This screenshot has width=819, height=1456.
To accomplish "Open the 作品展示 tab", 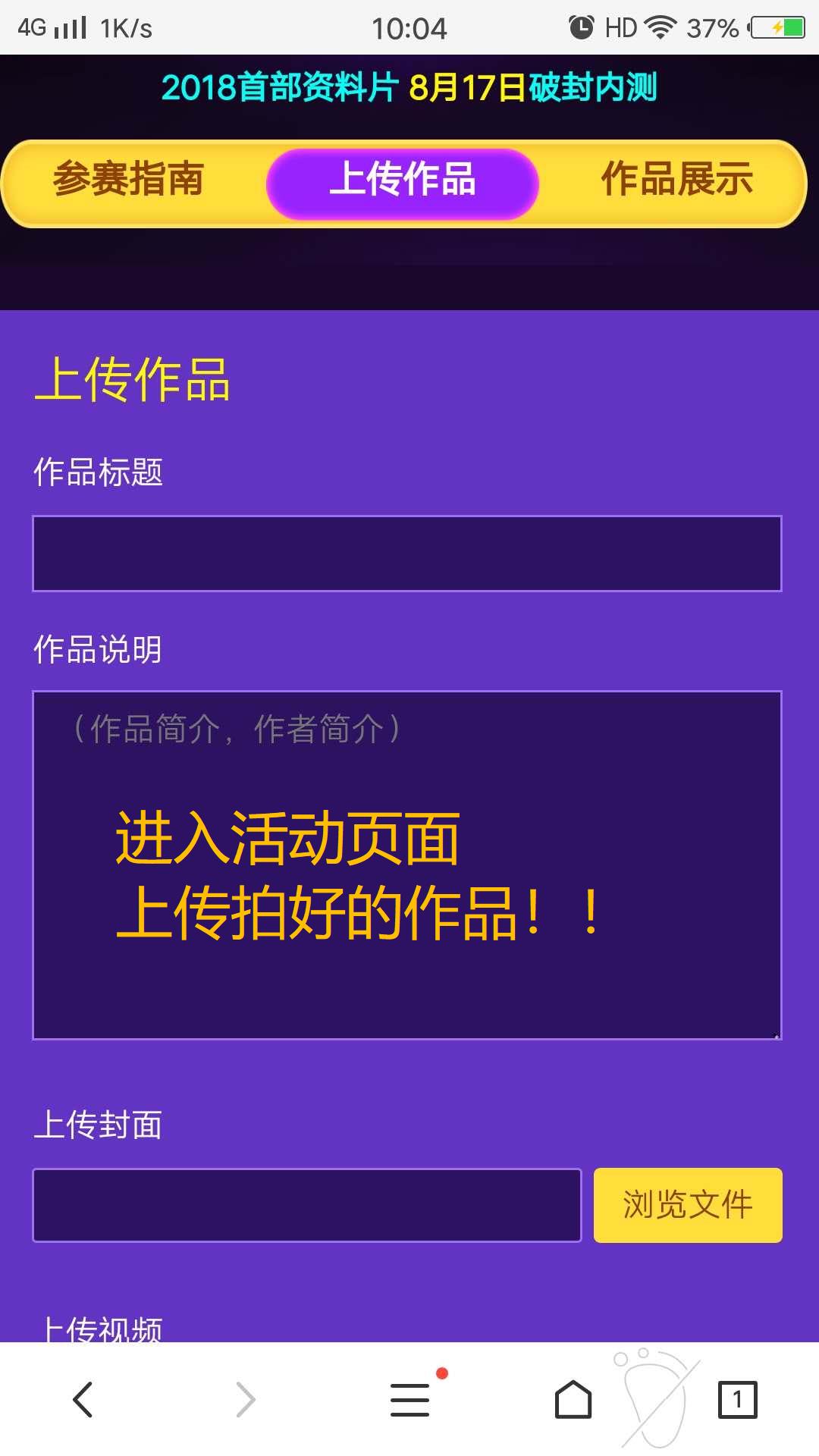I will pyautogui.click(x=676, y=180).
